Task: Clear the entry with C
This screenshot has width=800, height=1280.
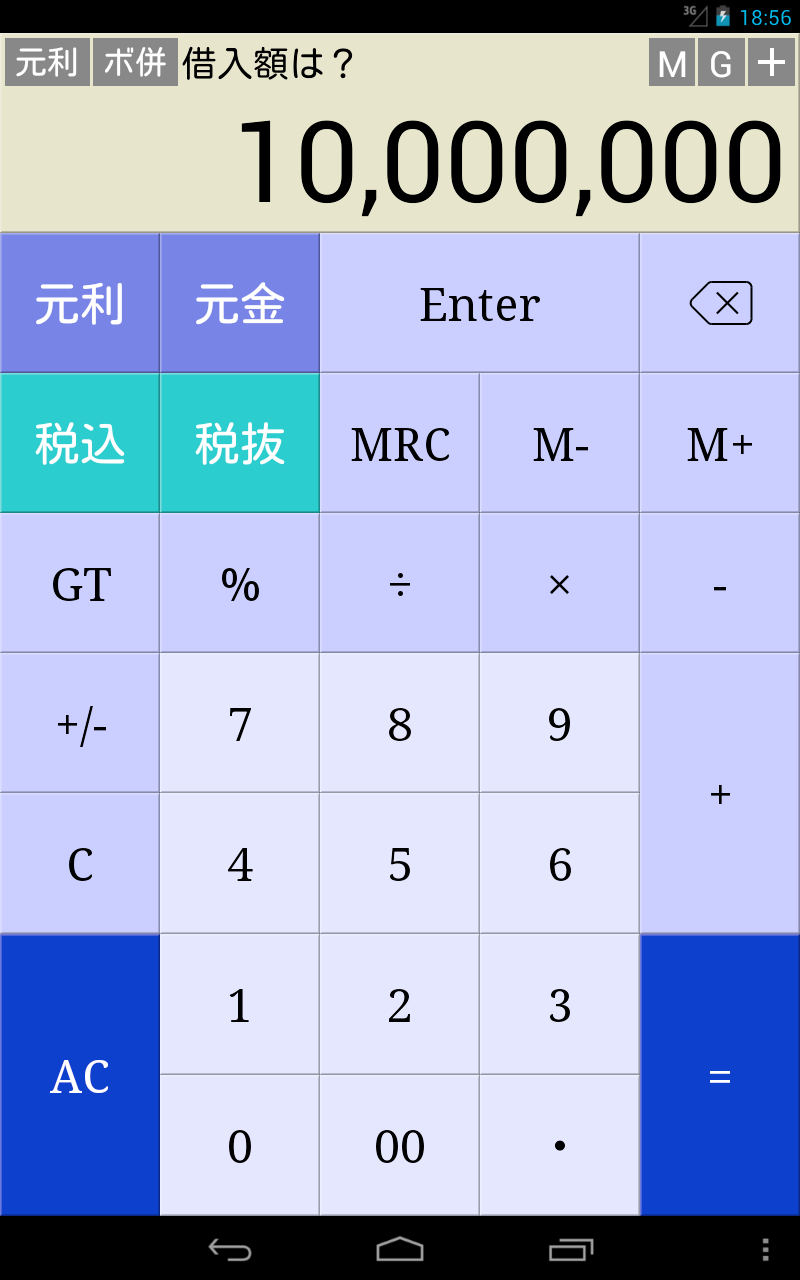Action: 80,863
